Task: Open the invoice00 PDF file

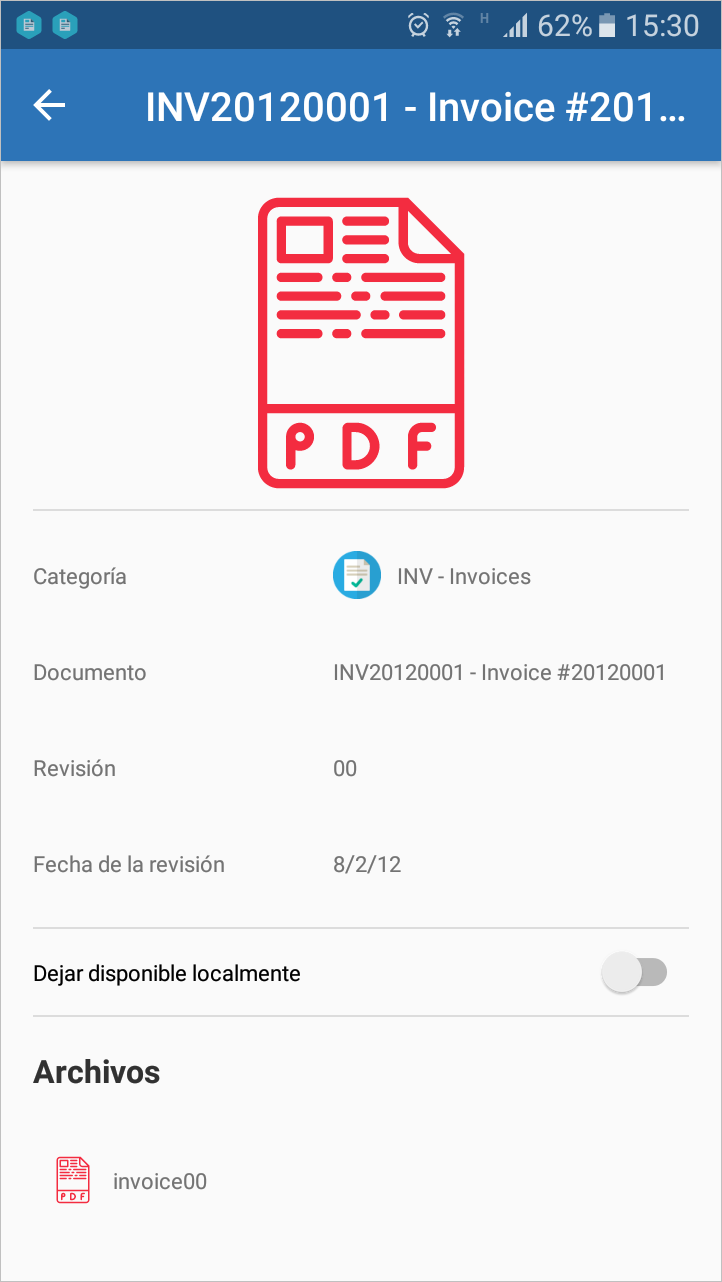Action: pyautogui.click(x=130, y=1181)
